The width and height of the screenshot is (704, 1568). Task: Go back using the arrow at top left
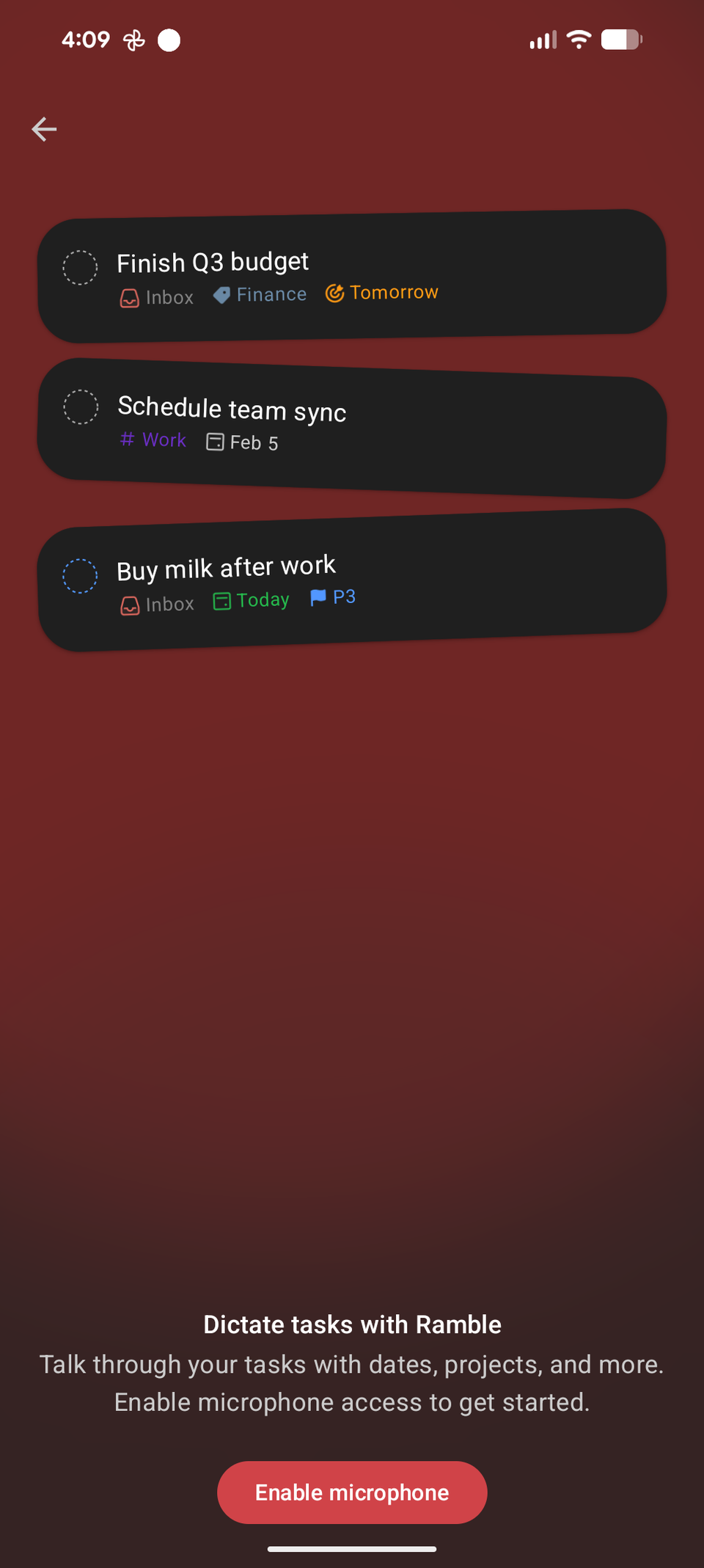[43, 128]
